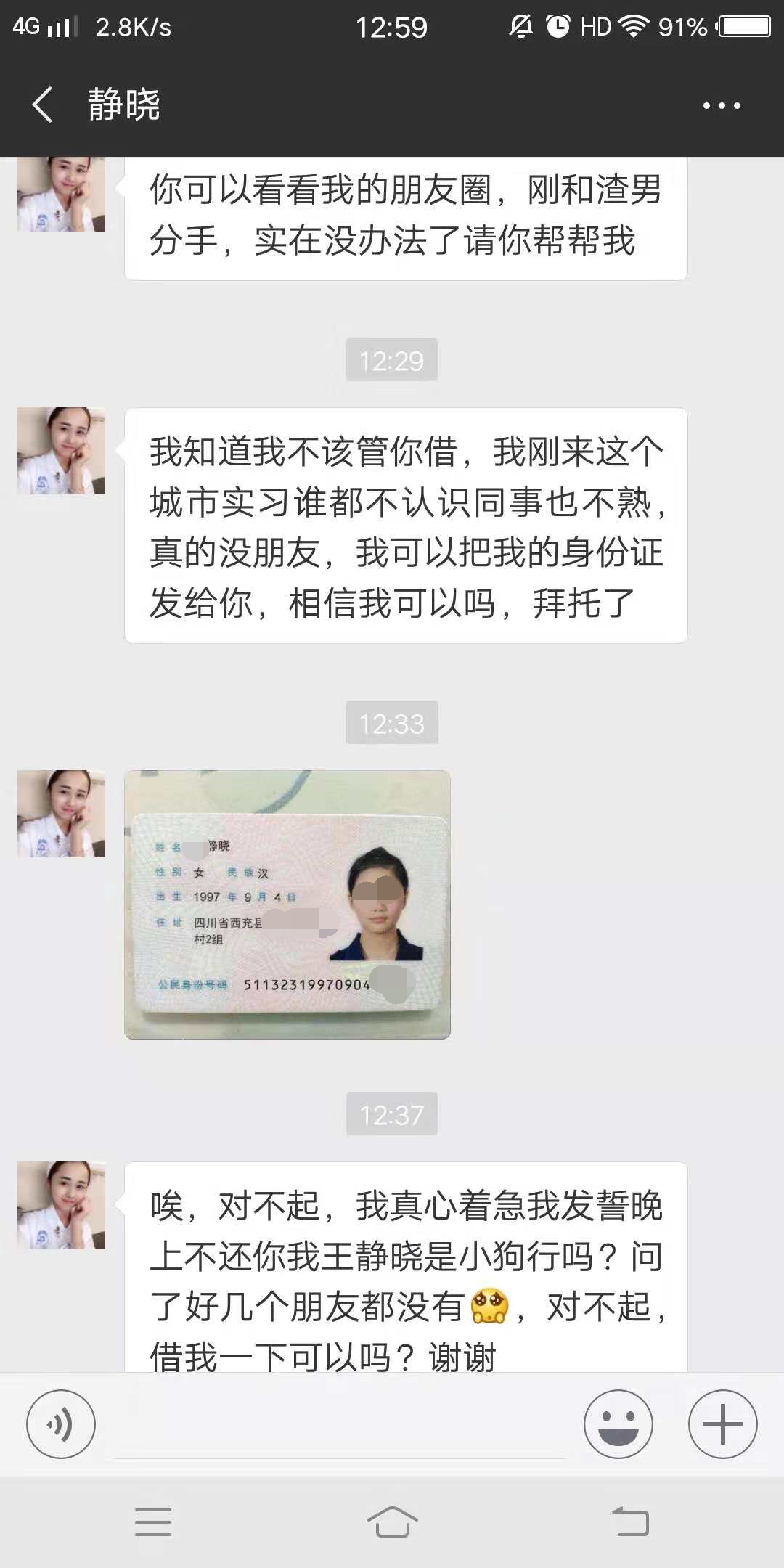Tap the system back button
The image size is (784, 1568).
coord(630,1522)
